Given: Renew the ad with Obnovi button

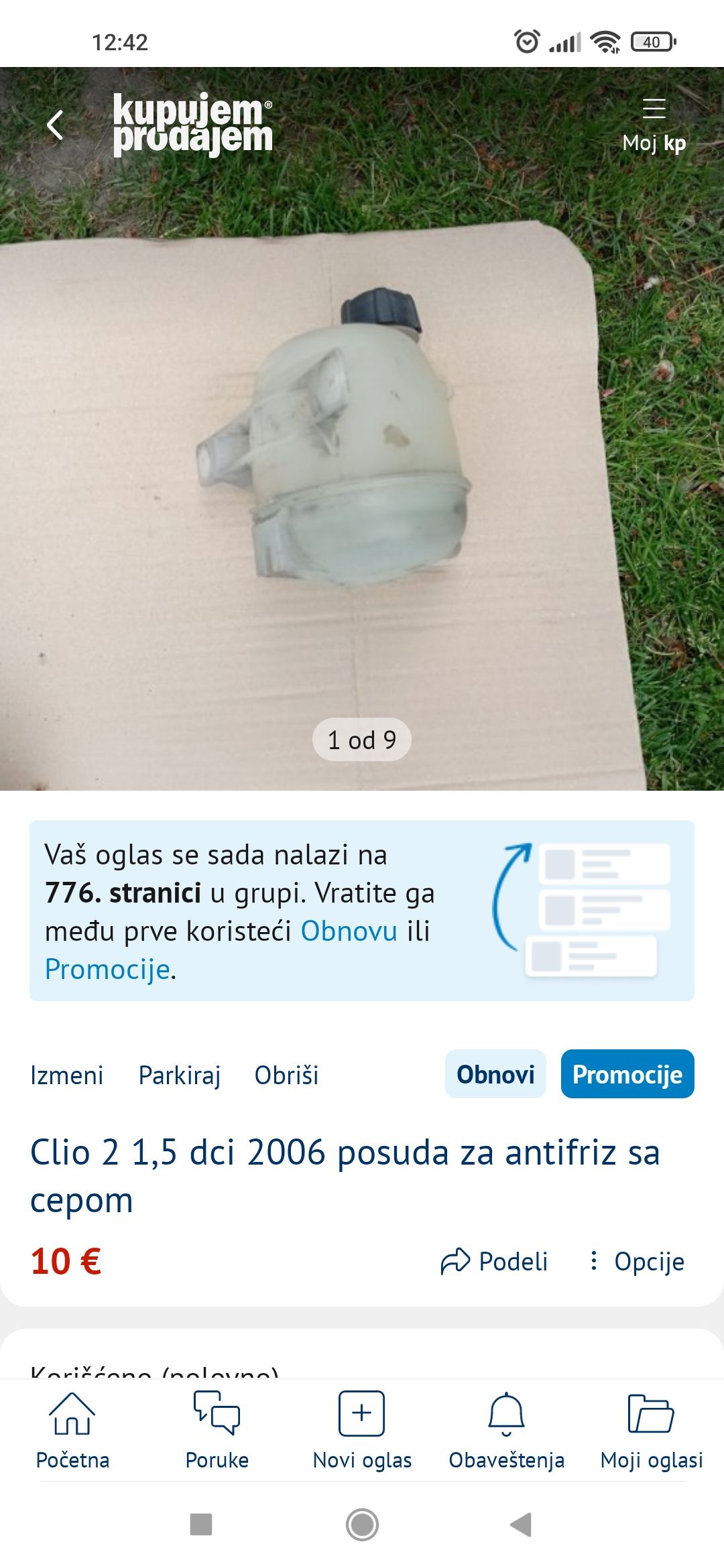Looking at the screenshot, I should (495, 1074).
